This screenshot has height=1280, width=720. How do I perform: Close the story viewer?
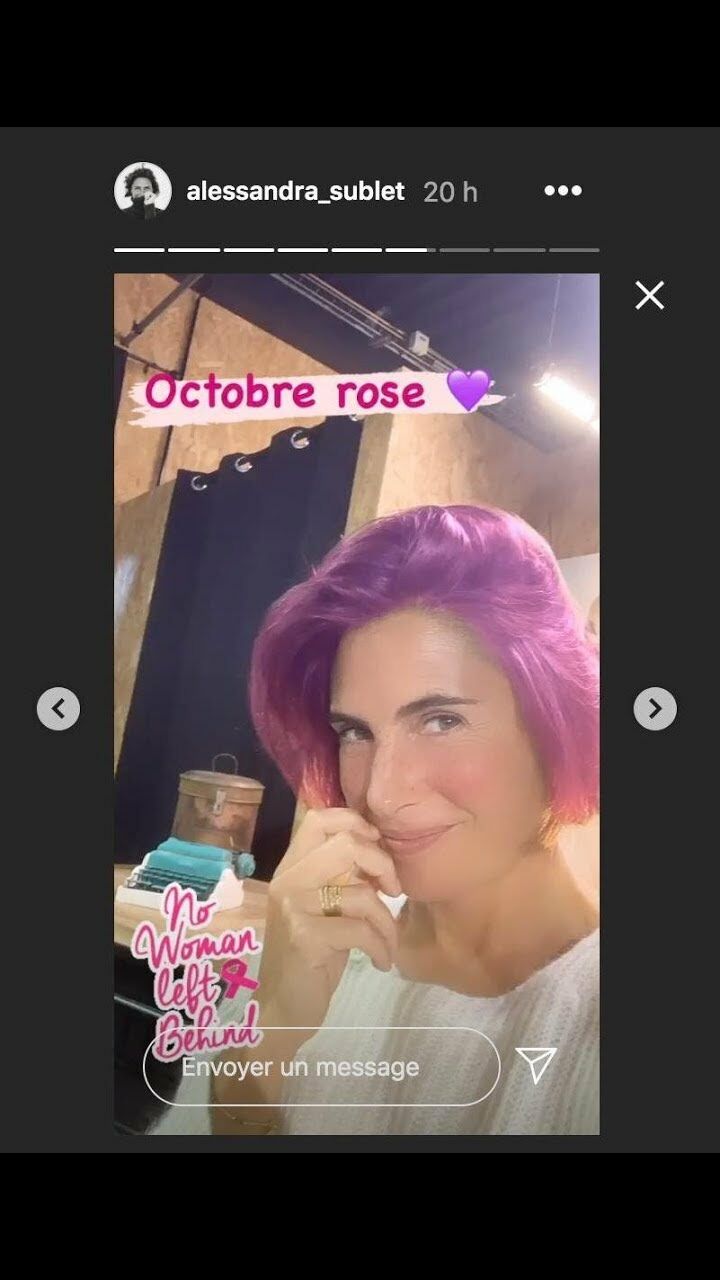coord(649,295)
